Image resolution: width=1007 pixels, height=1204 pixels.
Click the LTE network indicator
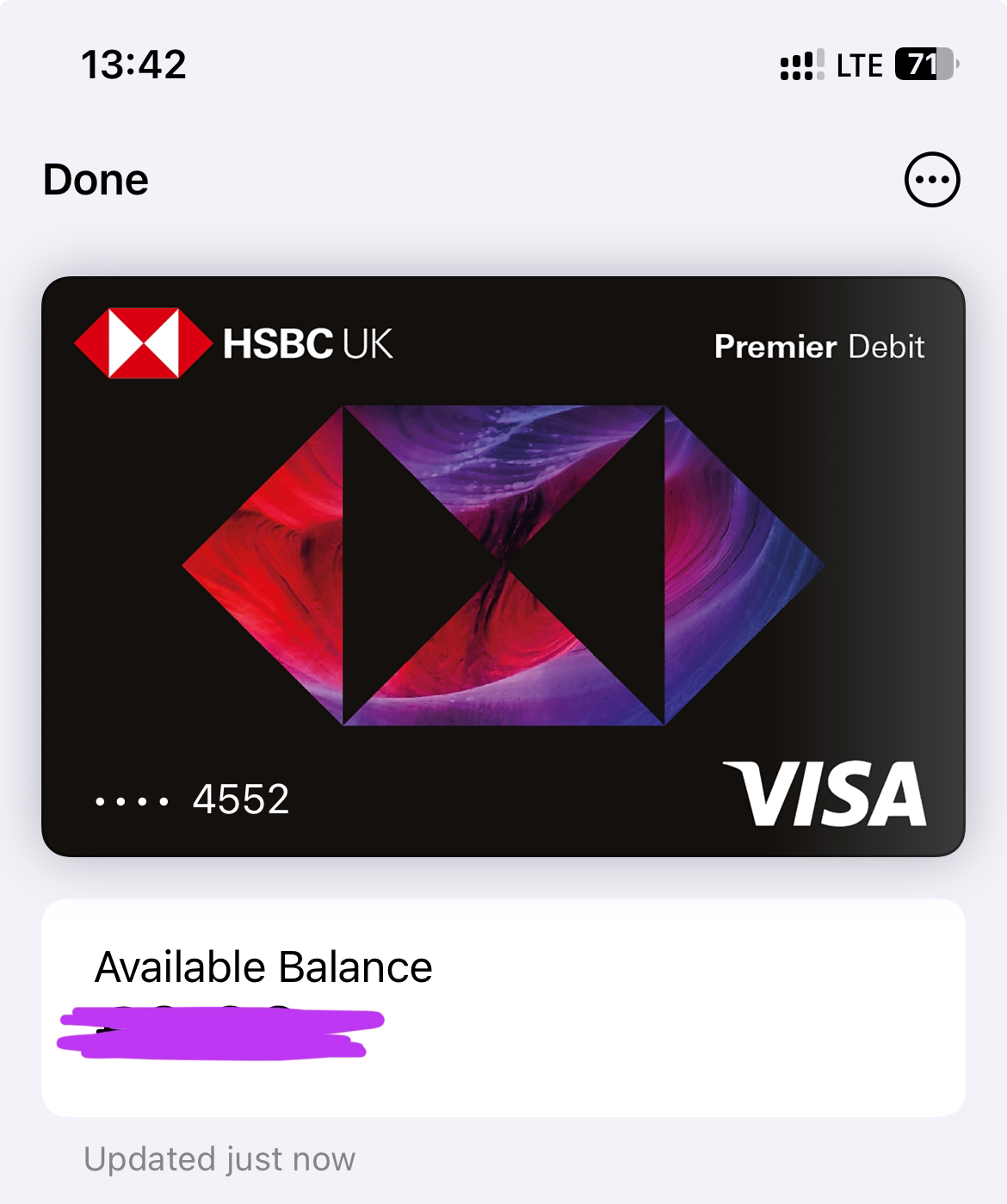tap(857, 65)
